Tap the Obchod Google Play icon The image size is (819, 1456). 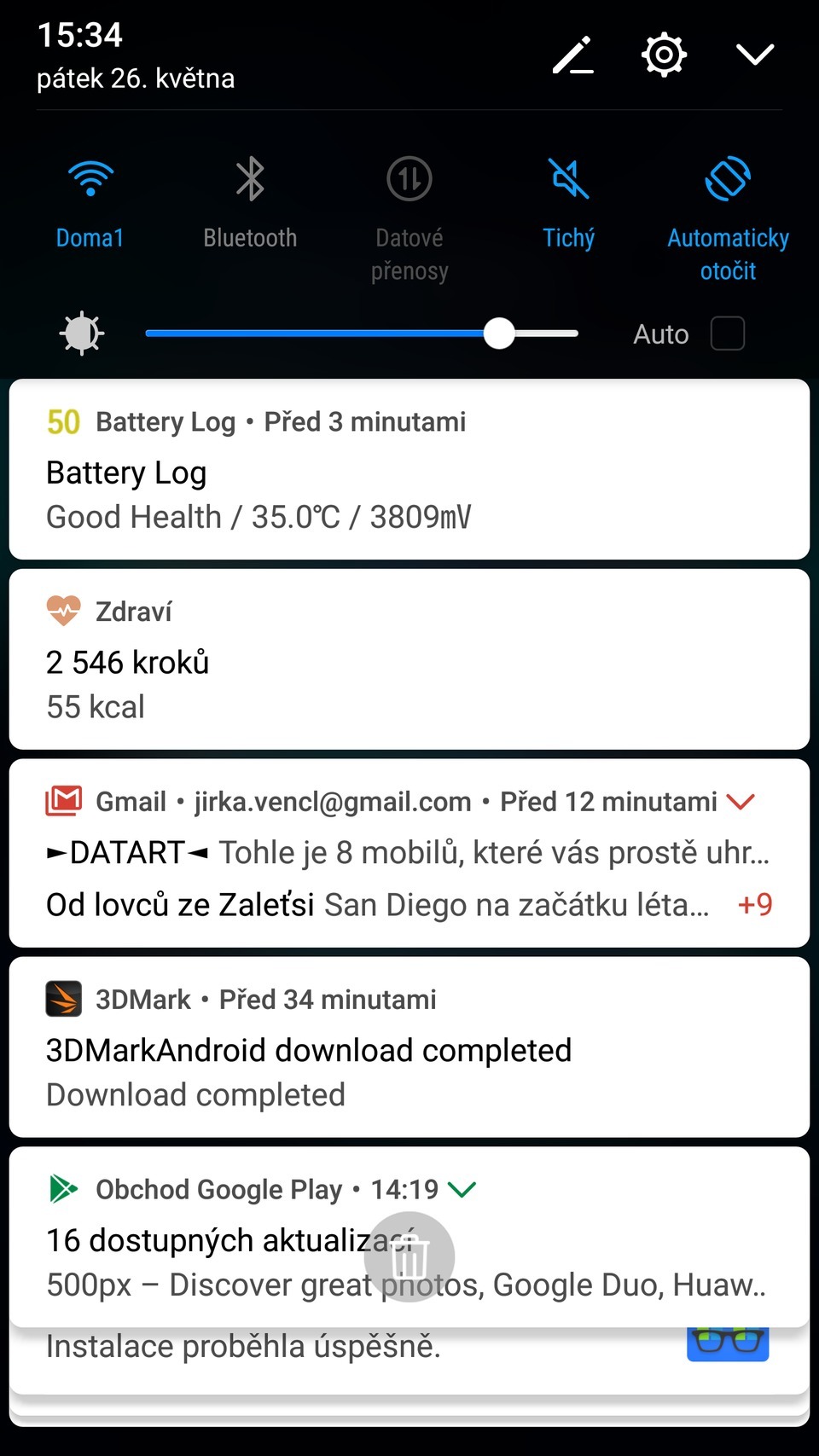click(x=62, y=1189)
